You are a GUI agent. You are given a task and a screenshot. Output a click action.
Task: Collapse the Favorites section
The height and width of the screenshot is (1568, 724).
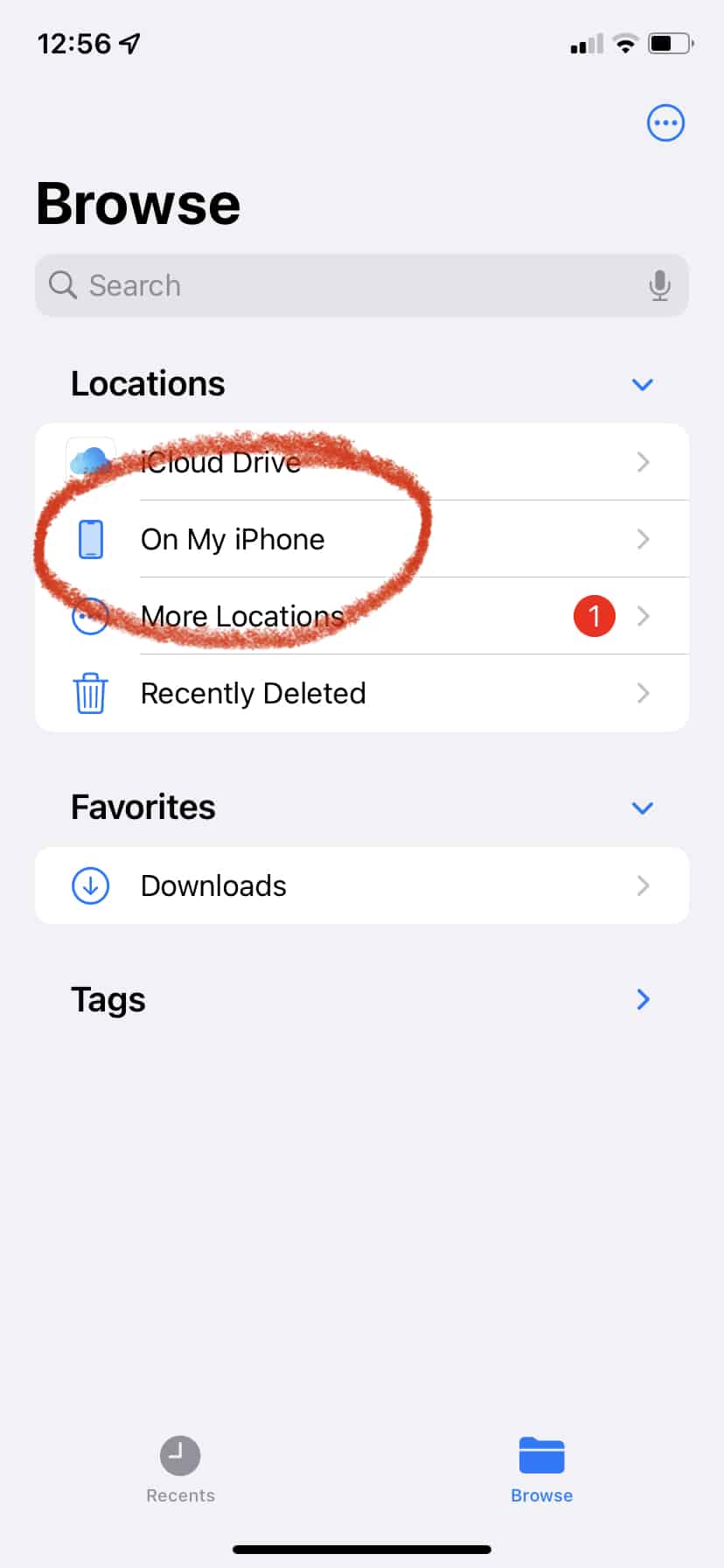[643, 808]
